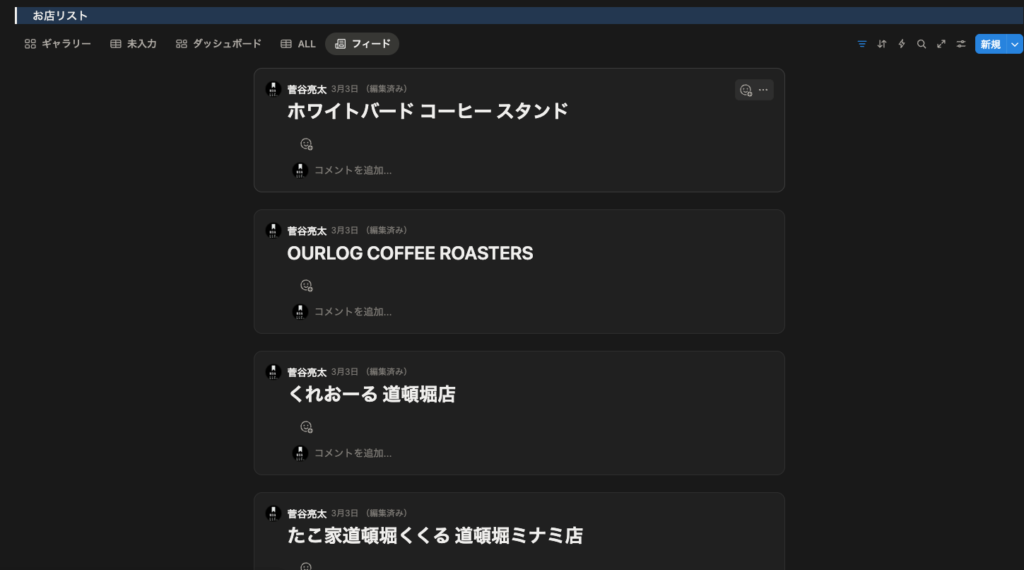Open the くれおーる 道頓堀店 entry
This screenshot has width=1024, height=570.
coord(371,394)
